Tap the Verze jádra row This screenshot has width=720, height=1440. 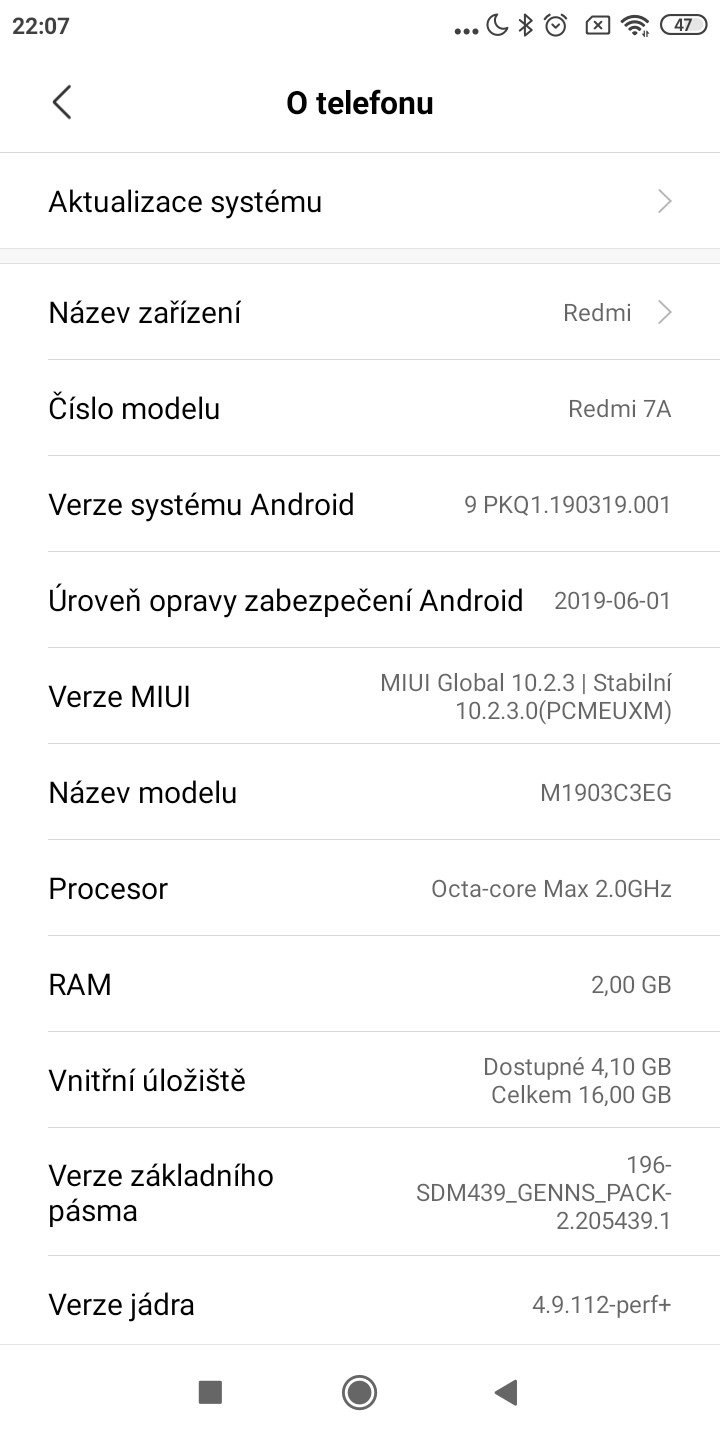360,1304
